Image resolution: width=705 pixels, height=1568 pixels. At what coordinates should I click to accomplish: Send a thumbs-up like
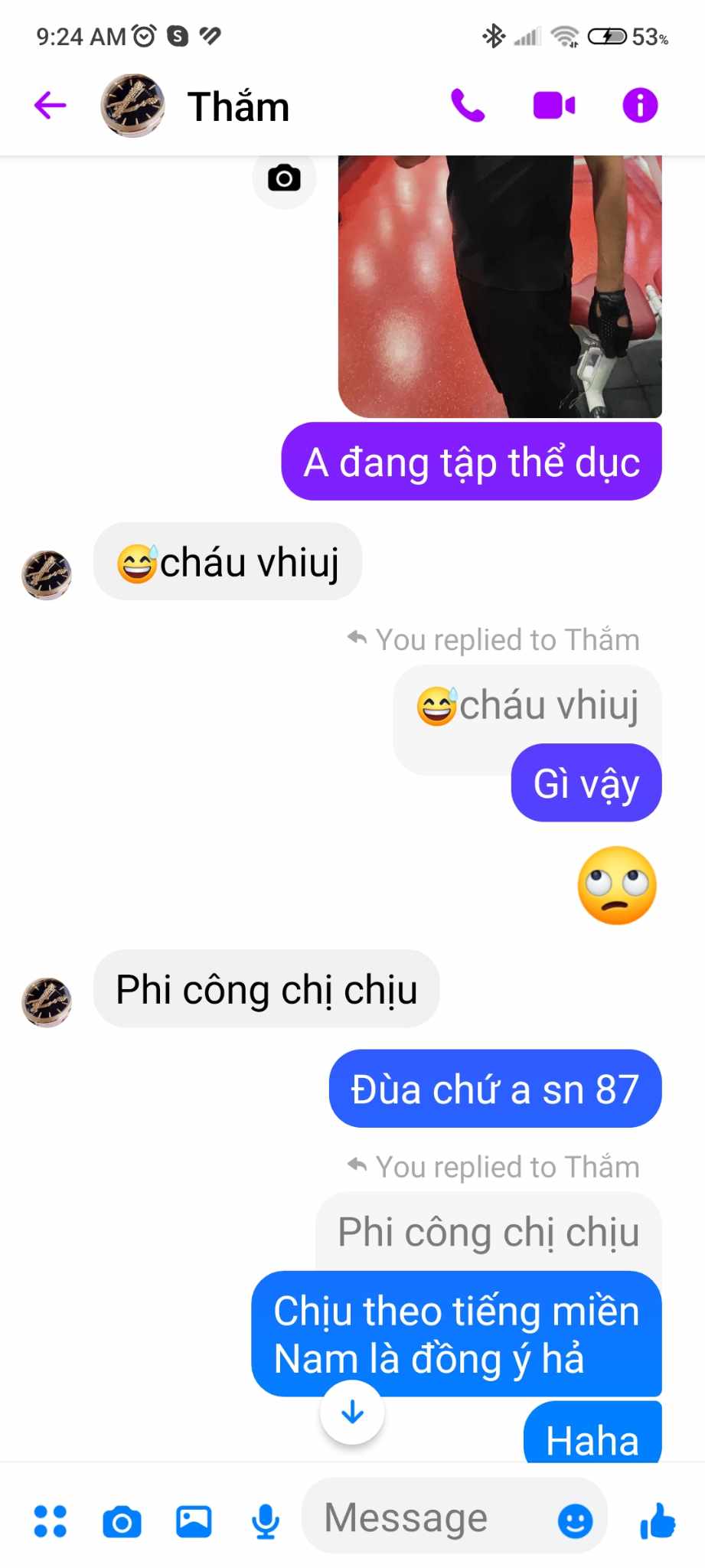(x=658, y=1521)
